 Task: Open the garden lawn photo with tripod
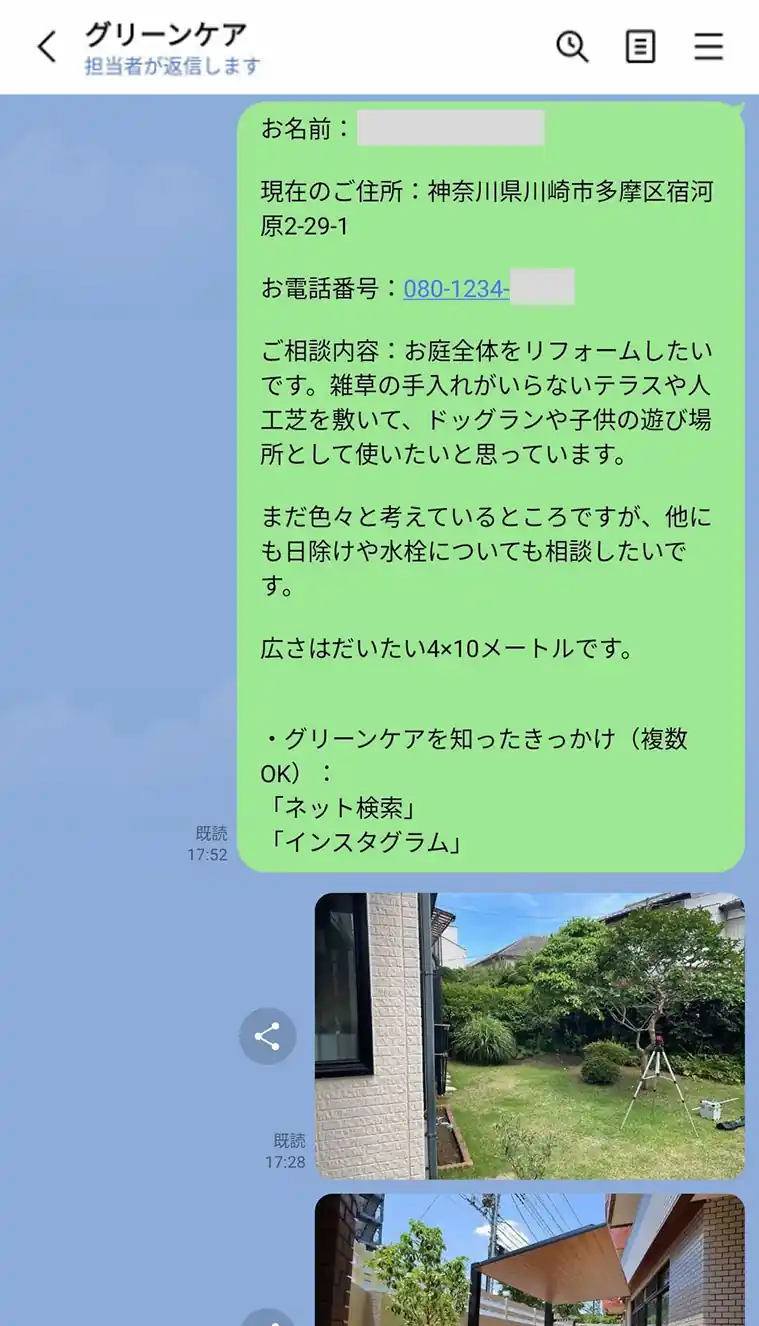(x=529, y=1036)
